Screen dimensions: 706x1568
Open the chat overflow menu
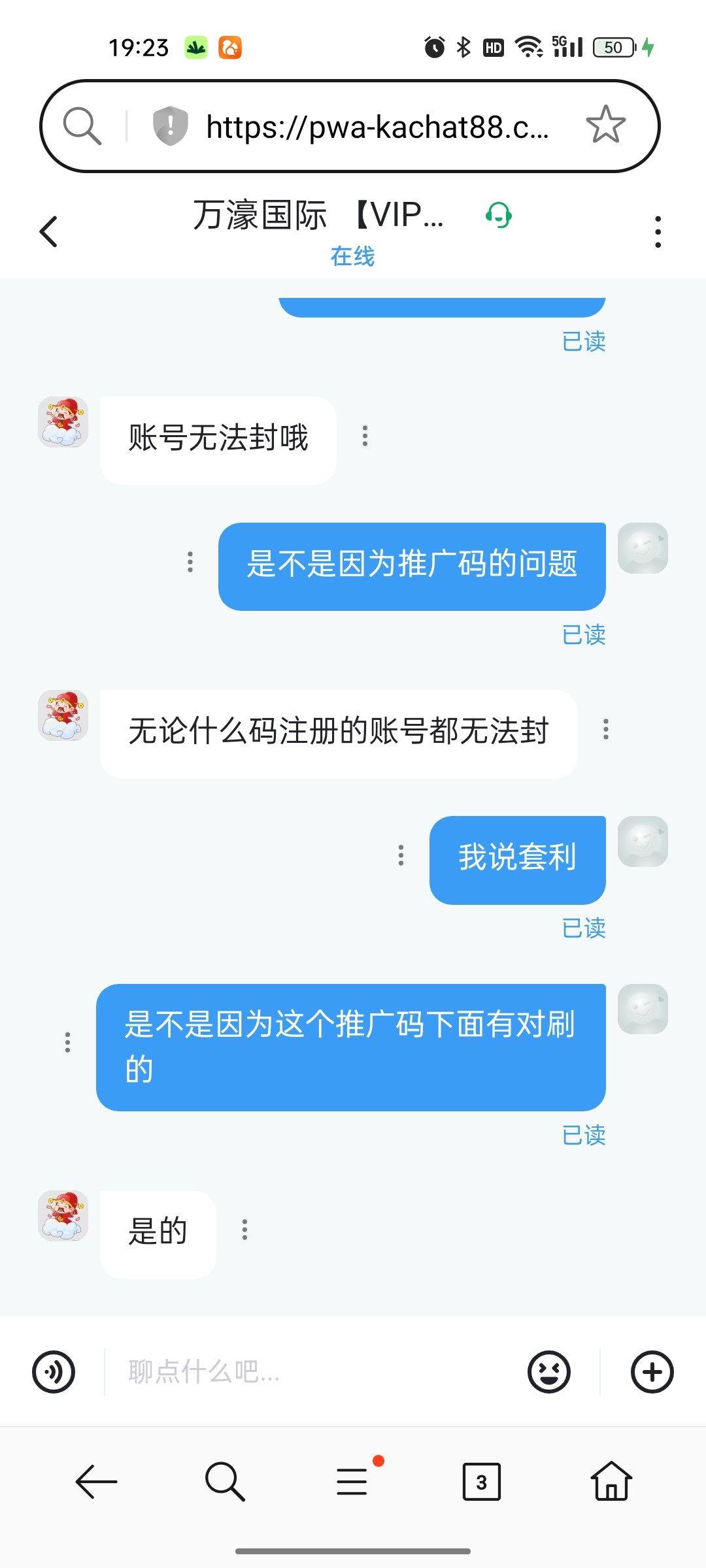click(658, 232)
